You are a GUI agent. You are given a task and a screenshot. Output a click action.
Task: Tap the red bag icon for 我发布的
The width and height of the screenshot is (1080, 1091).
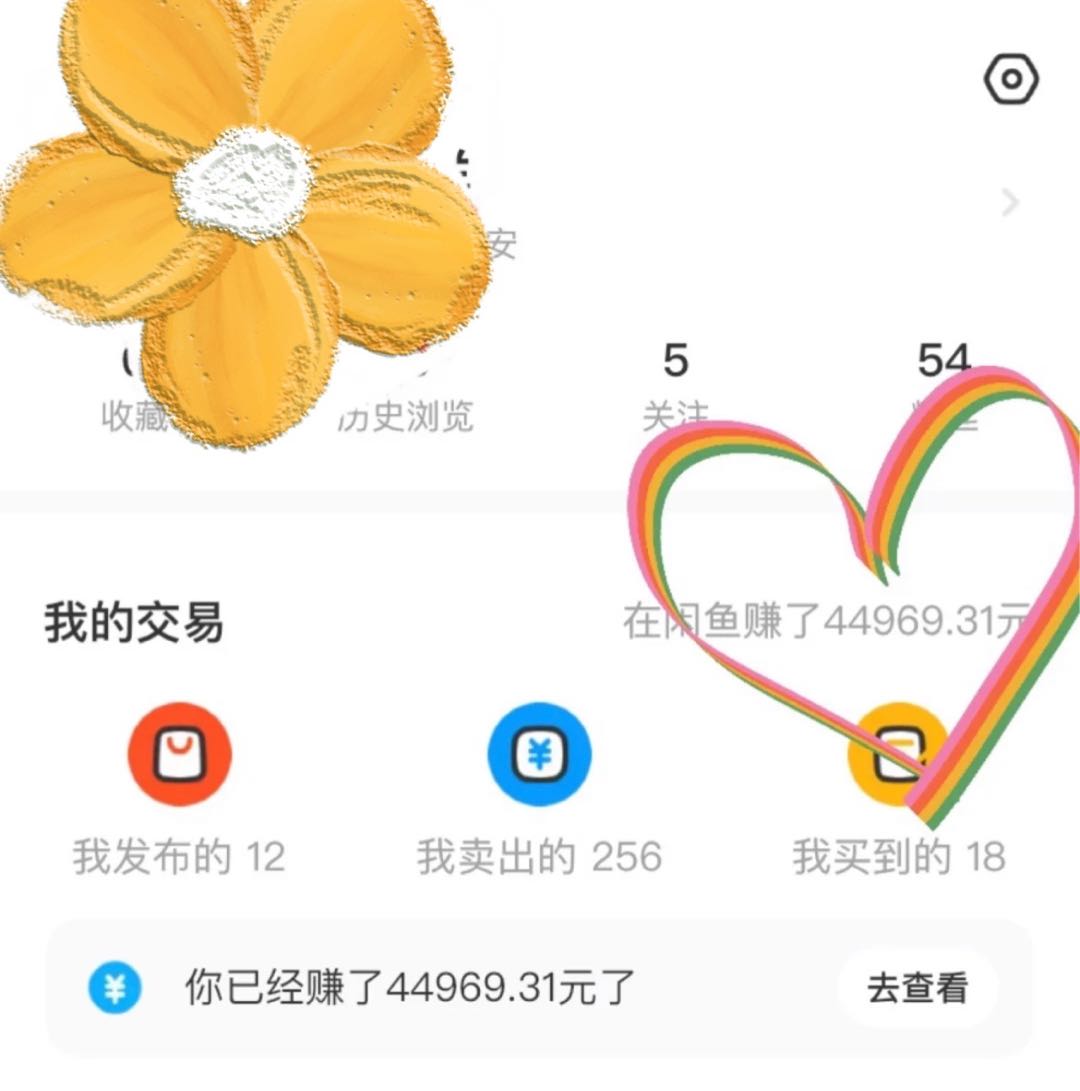coord(178,753)
